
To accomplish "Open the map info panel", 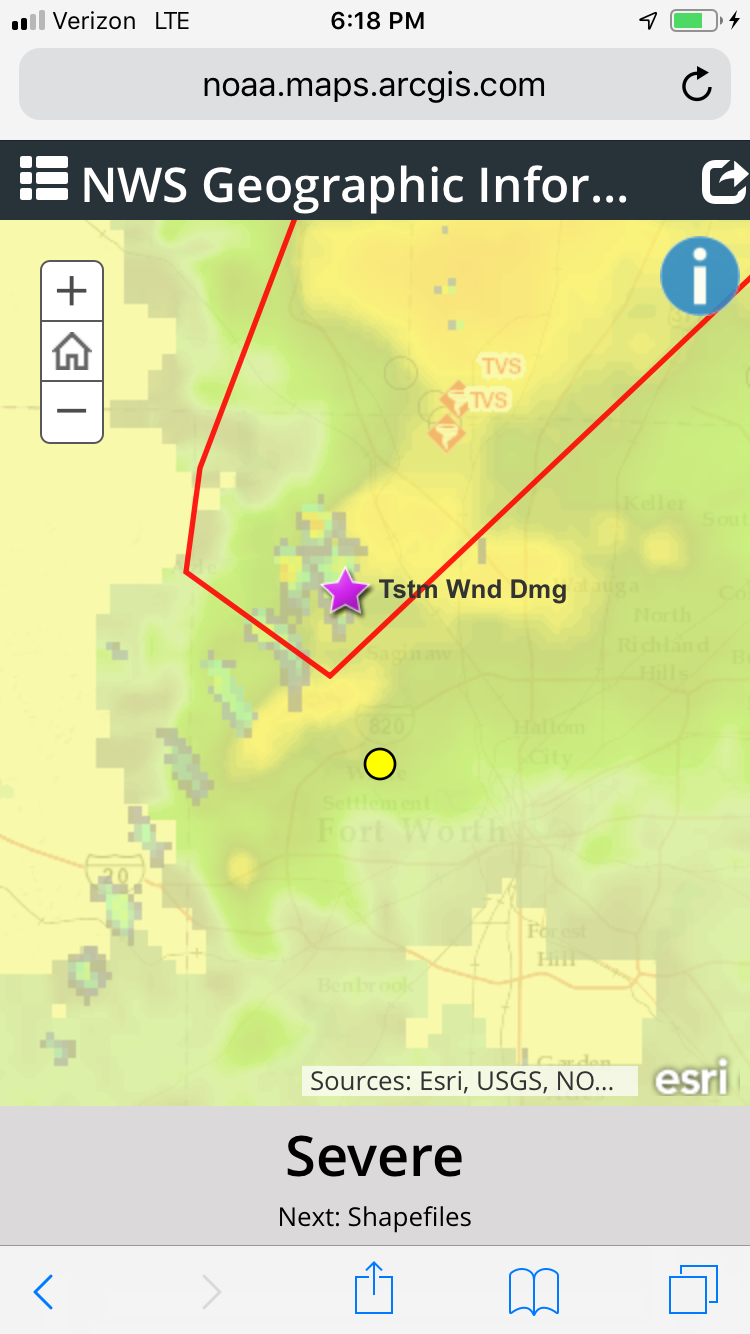I will pyautogui.click(x=699, y=276).
